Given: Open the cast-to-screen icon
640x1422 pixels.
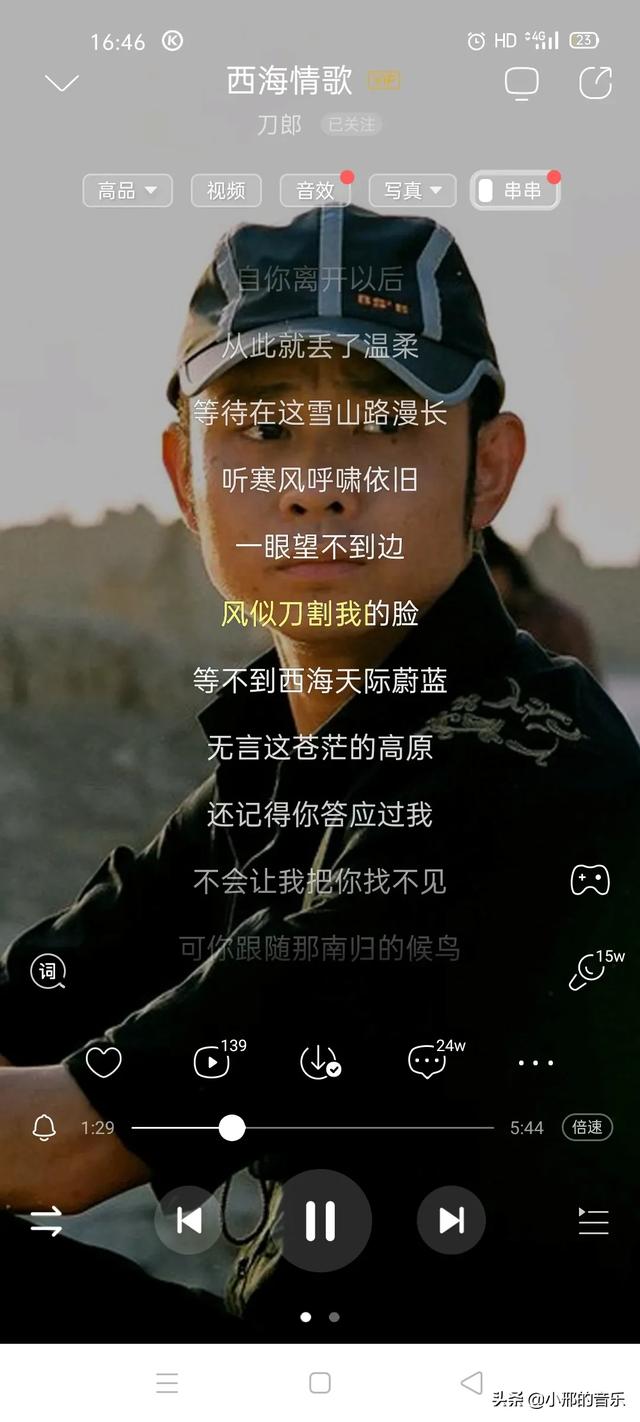Looking at the screenshot, I should click(x=521, y=84).
